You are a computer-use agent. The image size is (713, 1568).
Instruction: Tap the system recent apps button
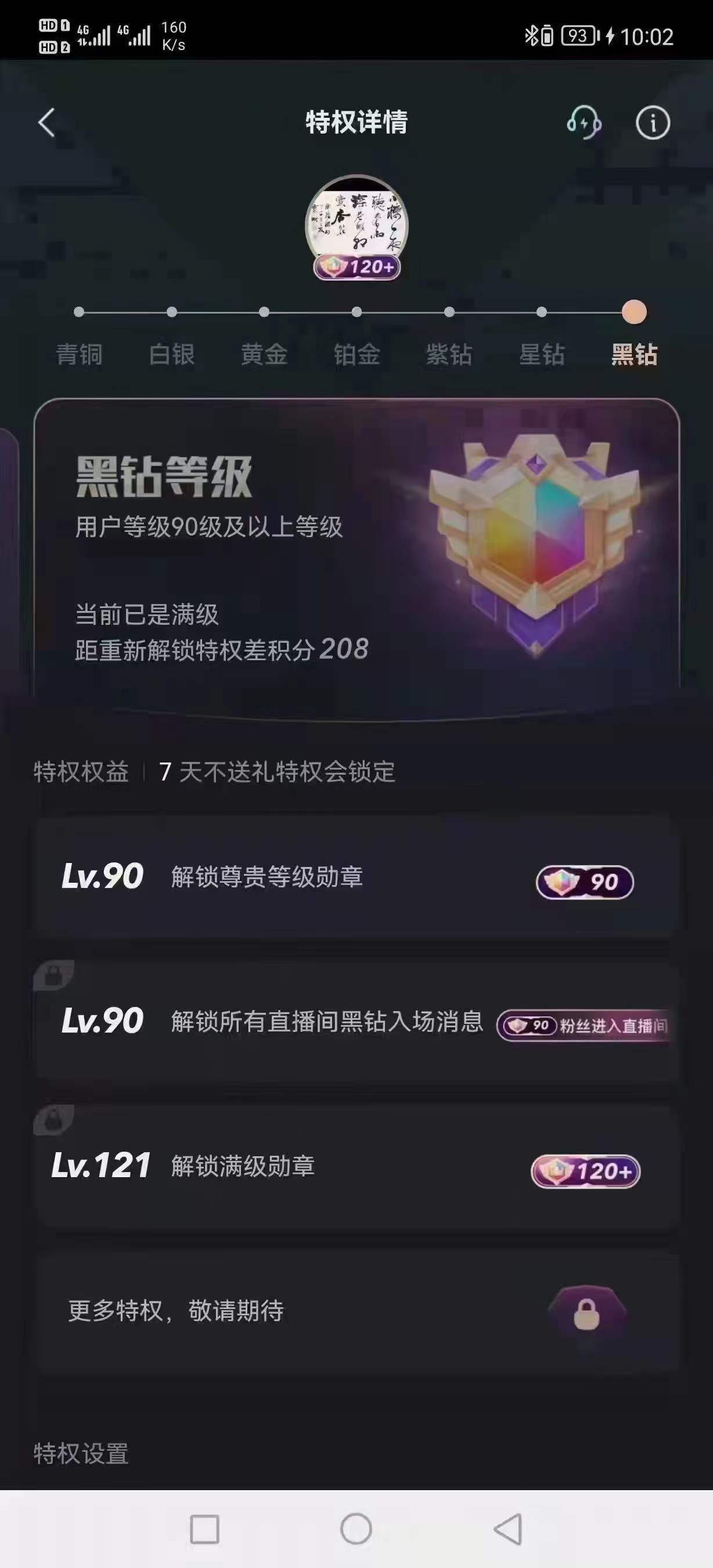(x=204, y=1529)
